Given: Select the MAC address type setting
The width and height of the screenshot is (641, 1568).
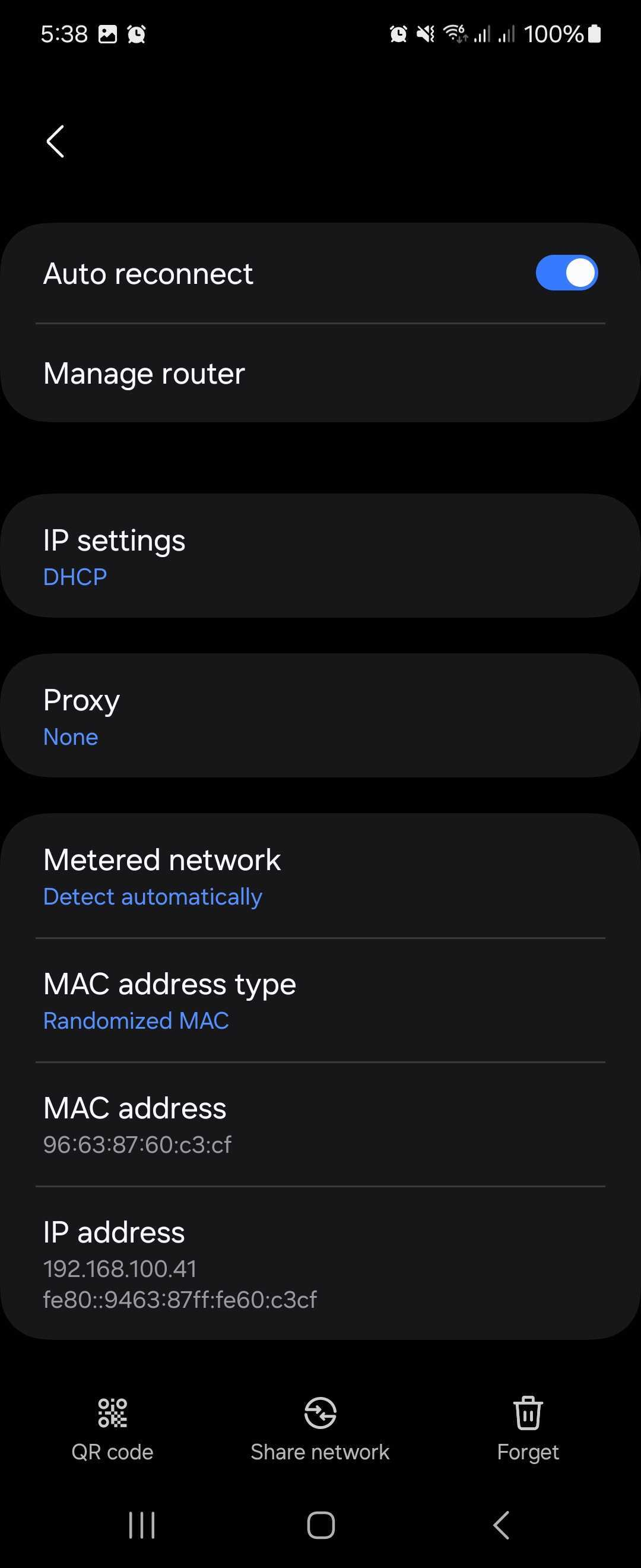Looking at the screenshot, I should click(320, 1001).
